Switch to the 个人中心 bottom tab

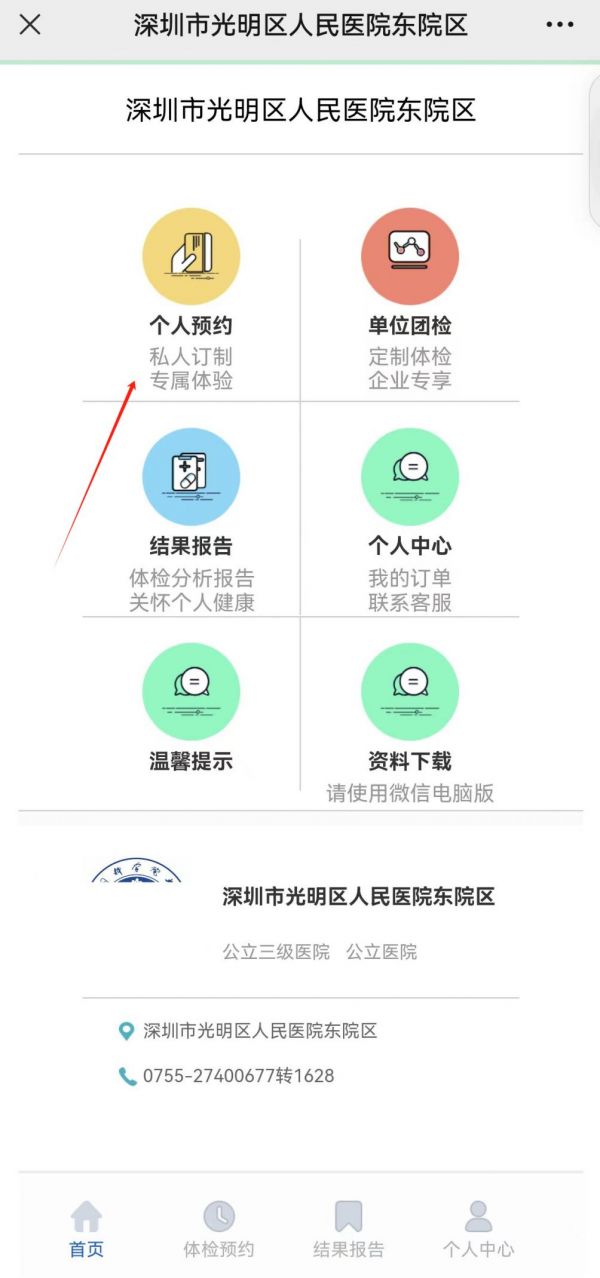coord(479,1230)
